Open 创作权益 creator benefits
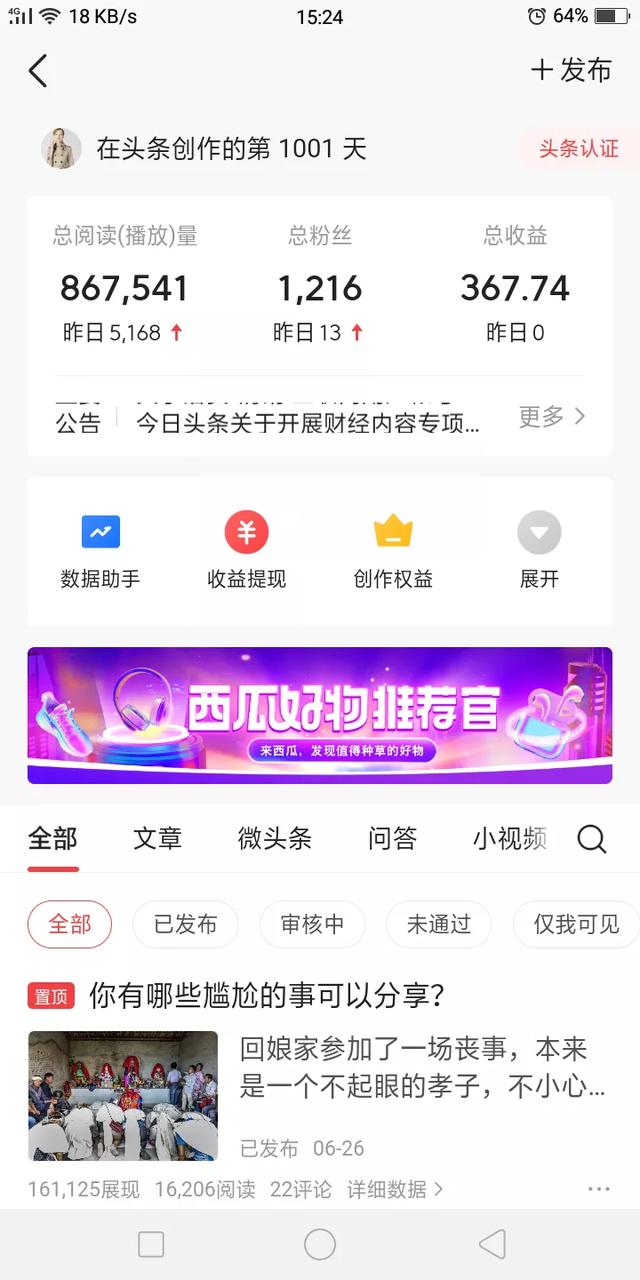 click(393, 551)
